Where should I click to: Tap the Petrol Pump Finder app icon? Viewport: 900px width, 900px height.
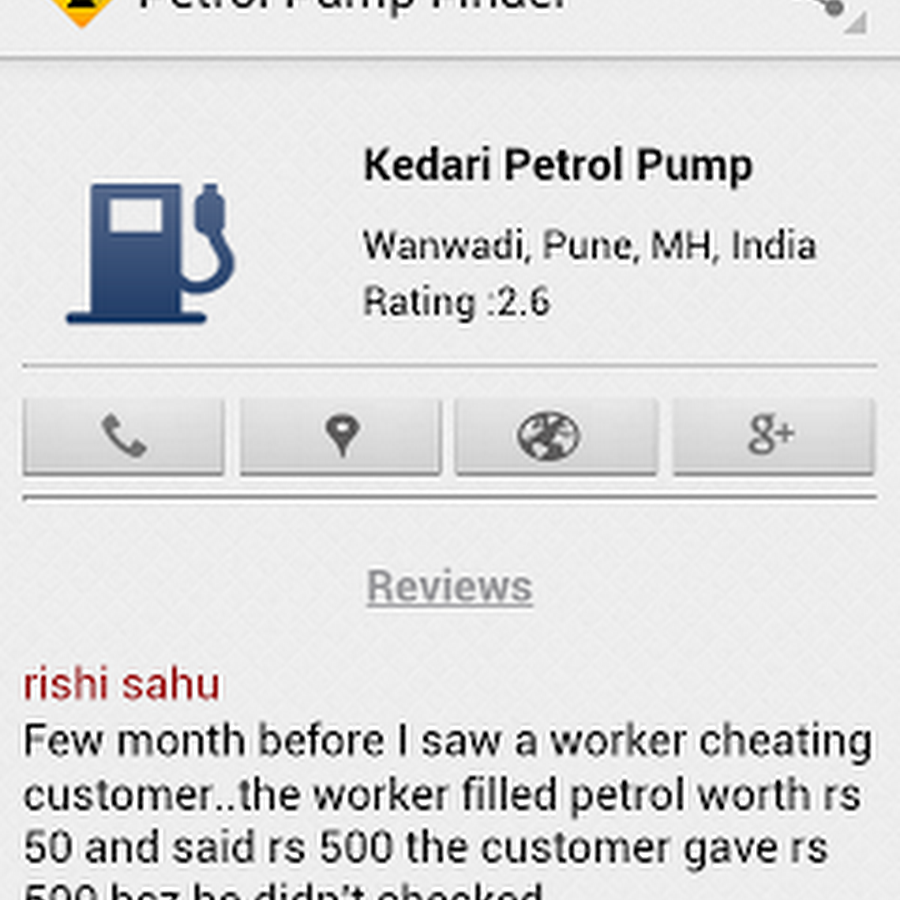(82, 8)
